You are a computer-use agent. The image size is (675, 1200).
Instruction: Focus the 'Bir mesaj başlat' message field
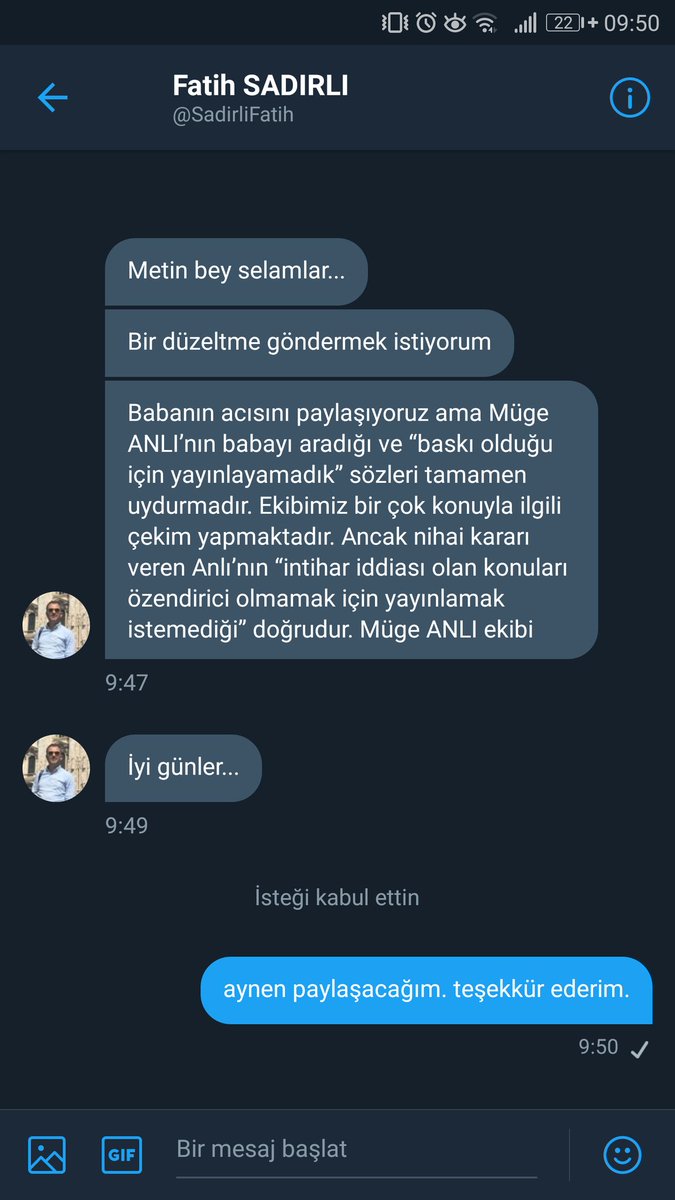355,1150
